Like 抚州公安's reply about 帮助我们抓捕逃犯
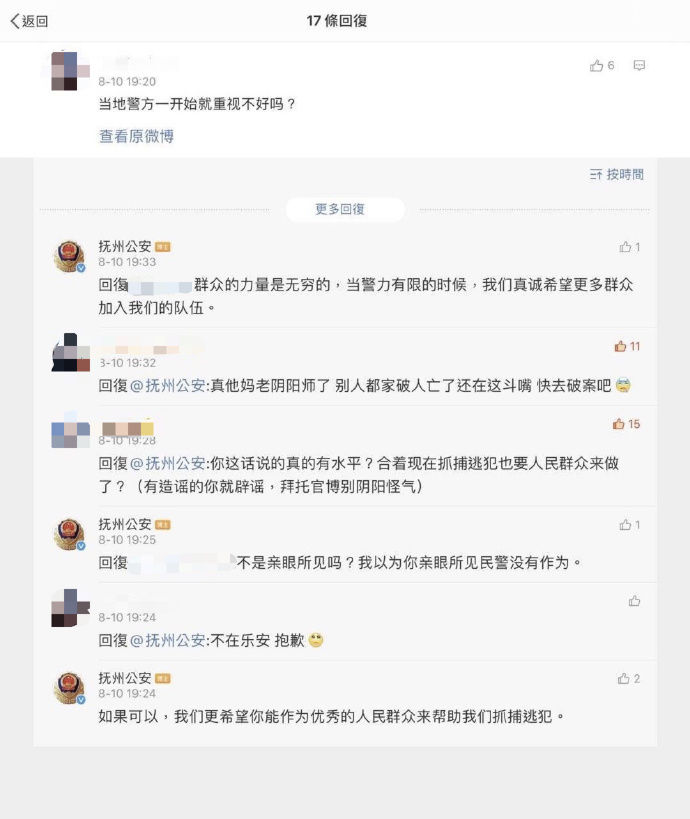The image size is (690, 819). (x=624, y=679)
